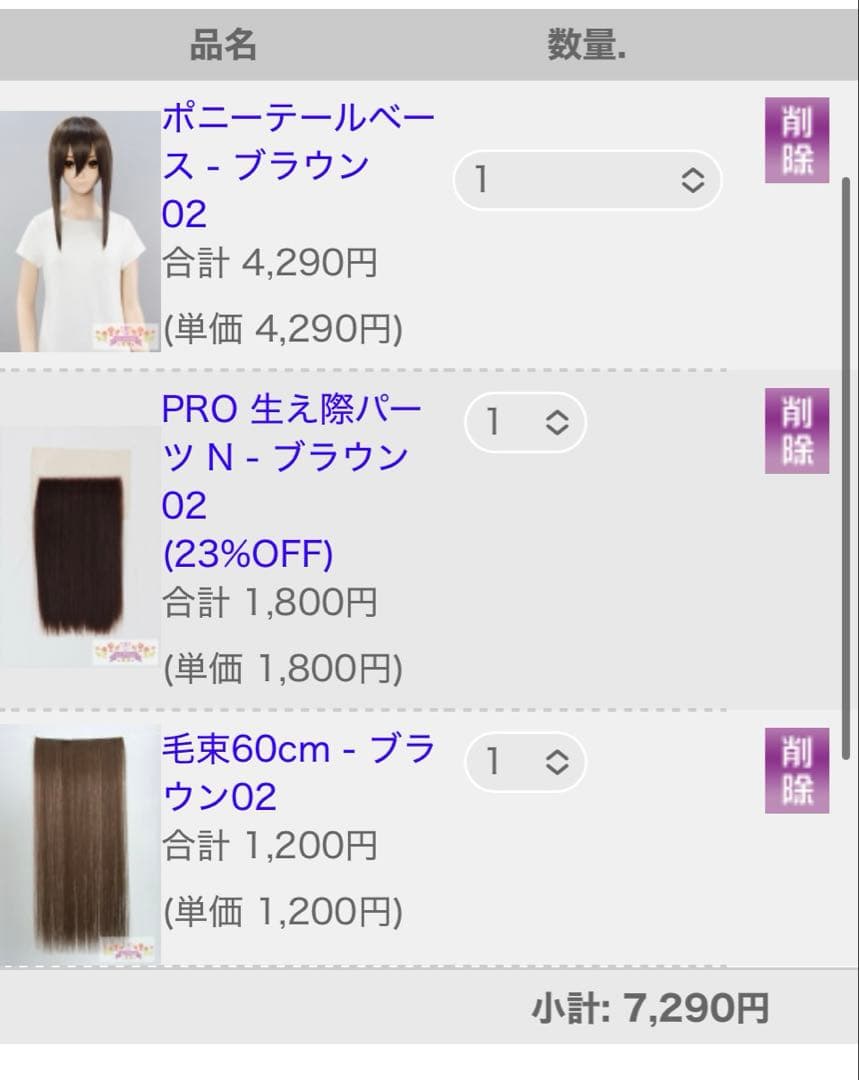
Task: View the ponytail wig product thumbnail
Action: [x=78, y=225]
